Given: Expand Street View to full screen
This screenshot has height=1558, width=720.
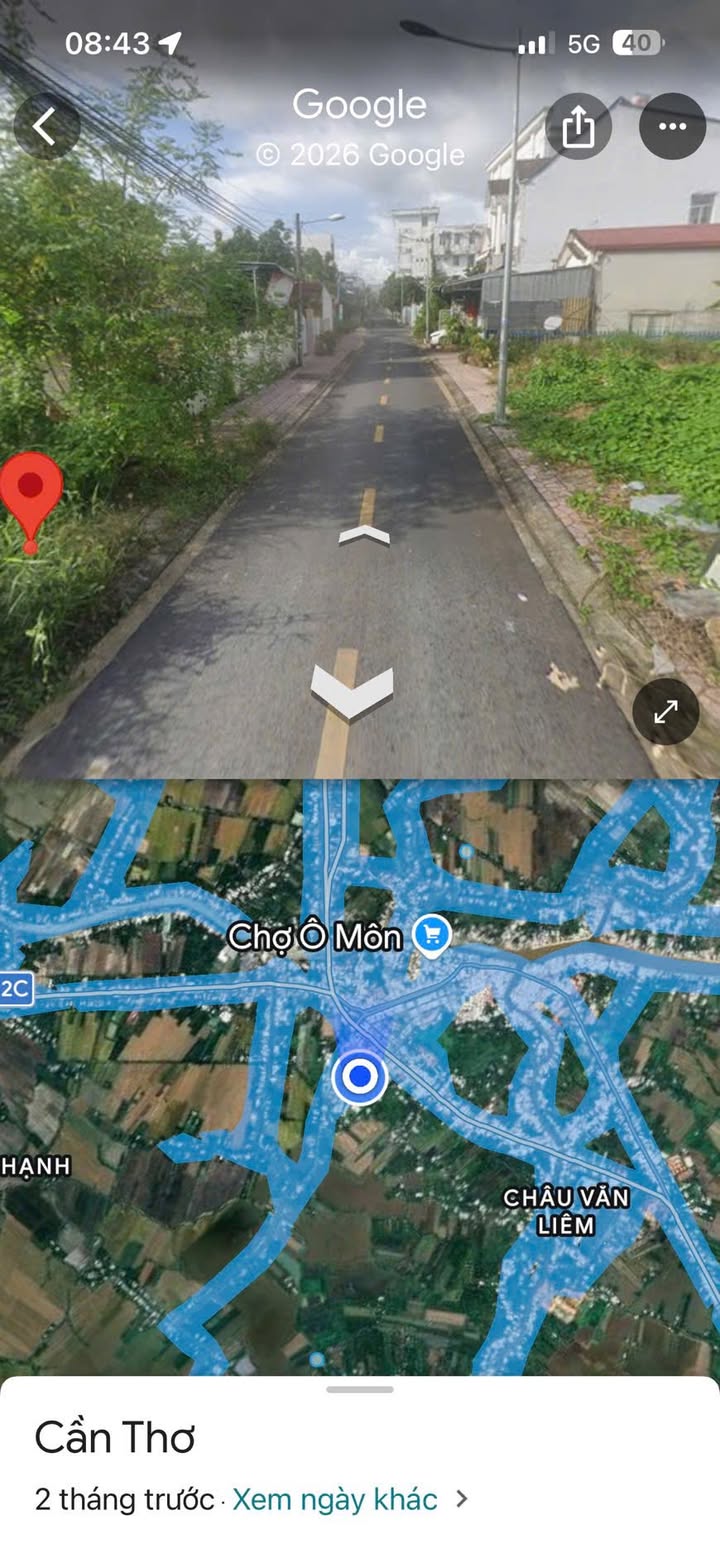Looking at the screenshot, I should pos(665,711).
